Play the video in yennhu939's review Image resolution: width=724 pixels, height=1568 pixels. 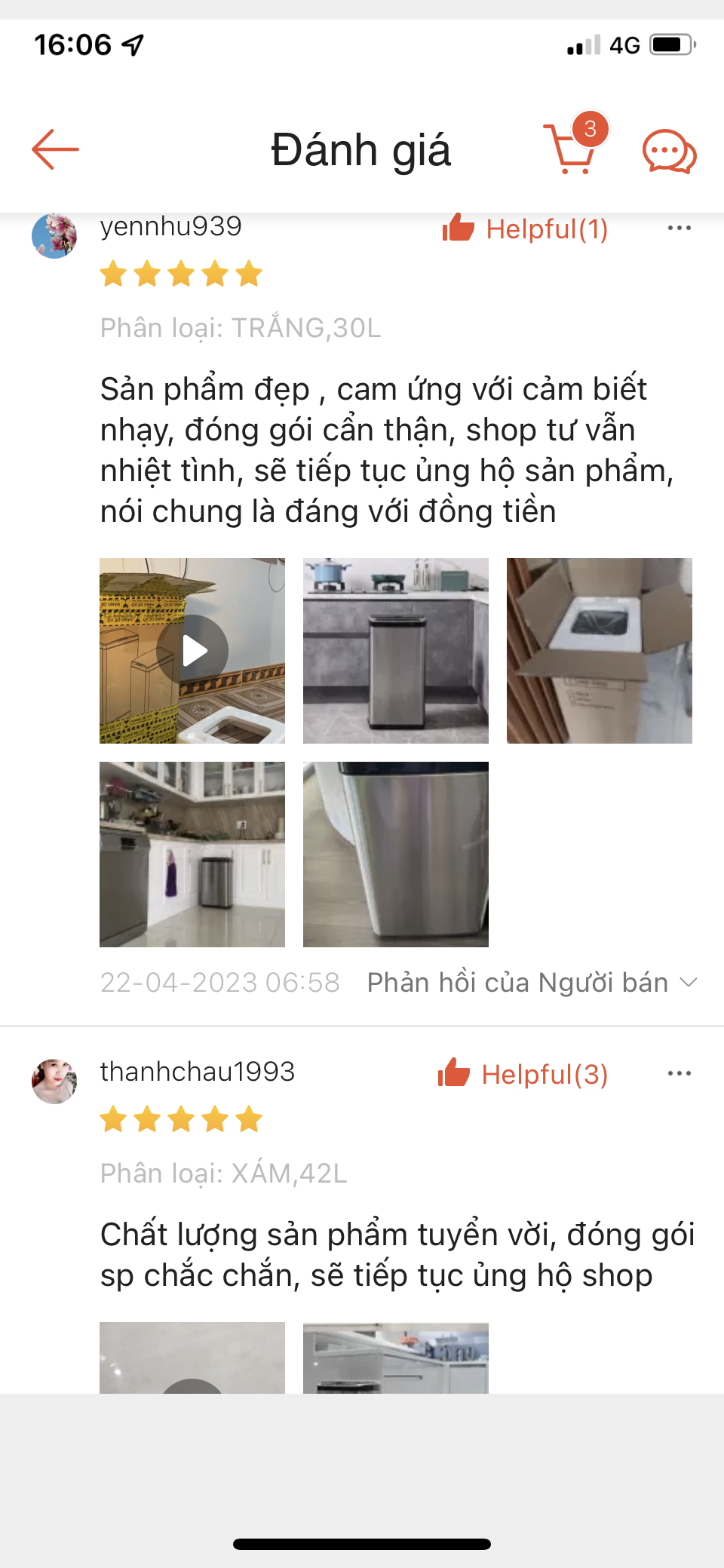pyautogui.click(x=192, y=650)
